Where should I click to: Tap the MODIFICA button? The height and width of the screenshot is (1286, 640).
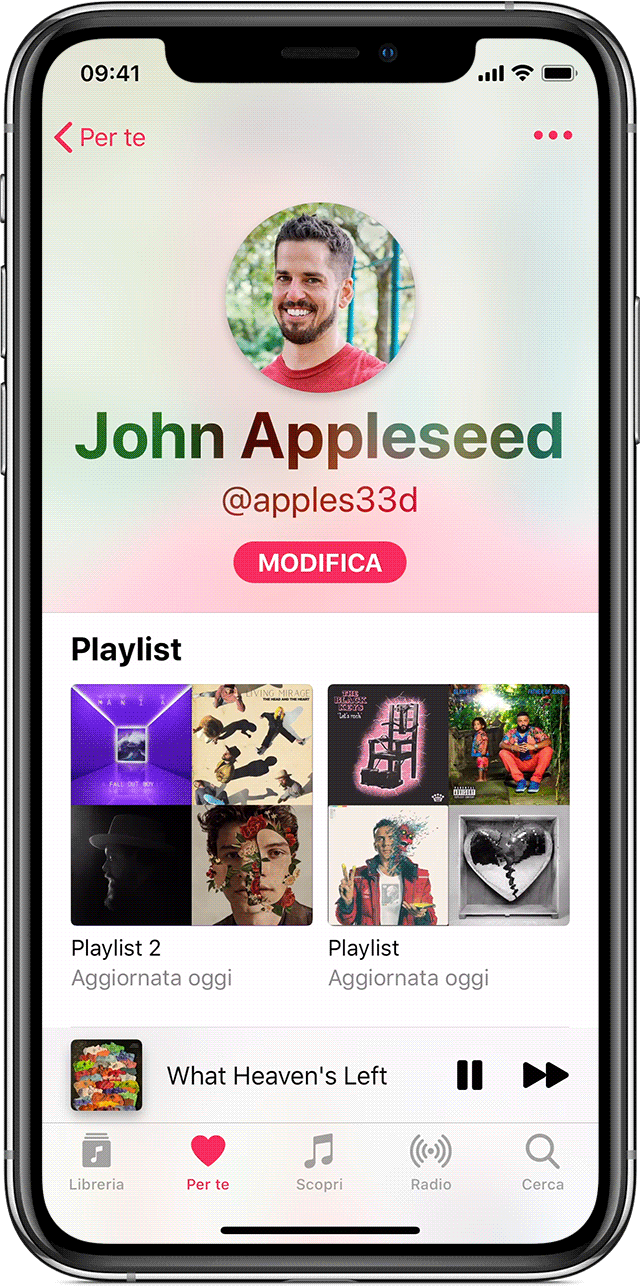pyautogui.click(x=320, y=563)
